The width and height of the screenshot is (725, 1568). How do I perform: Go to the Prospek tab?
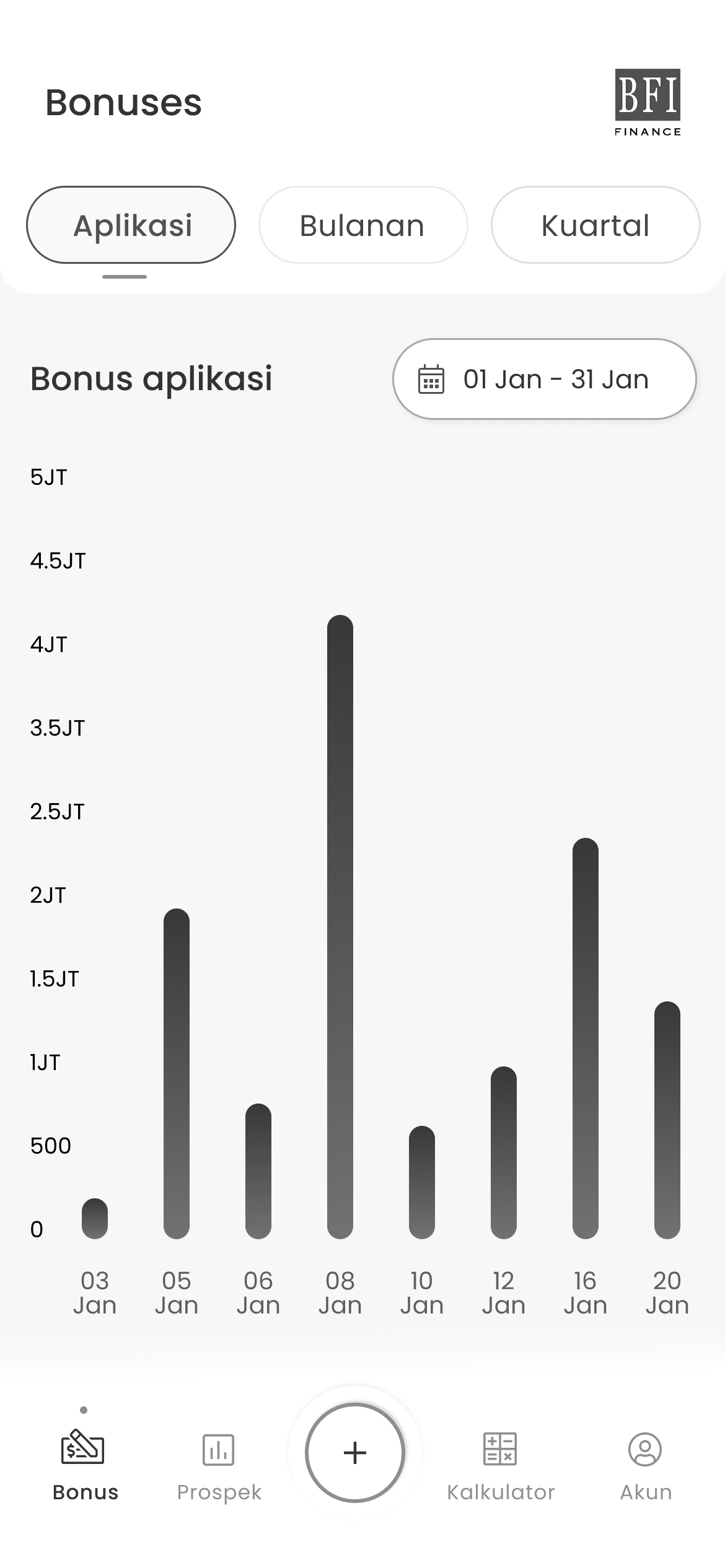[219, 1465]
